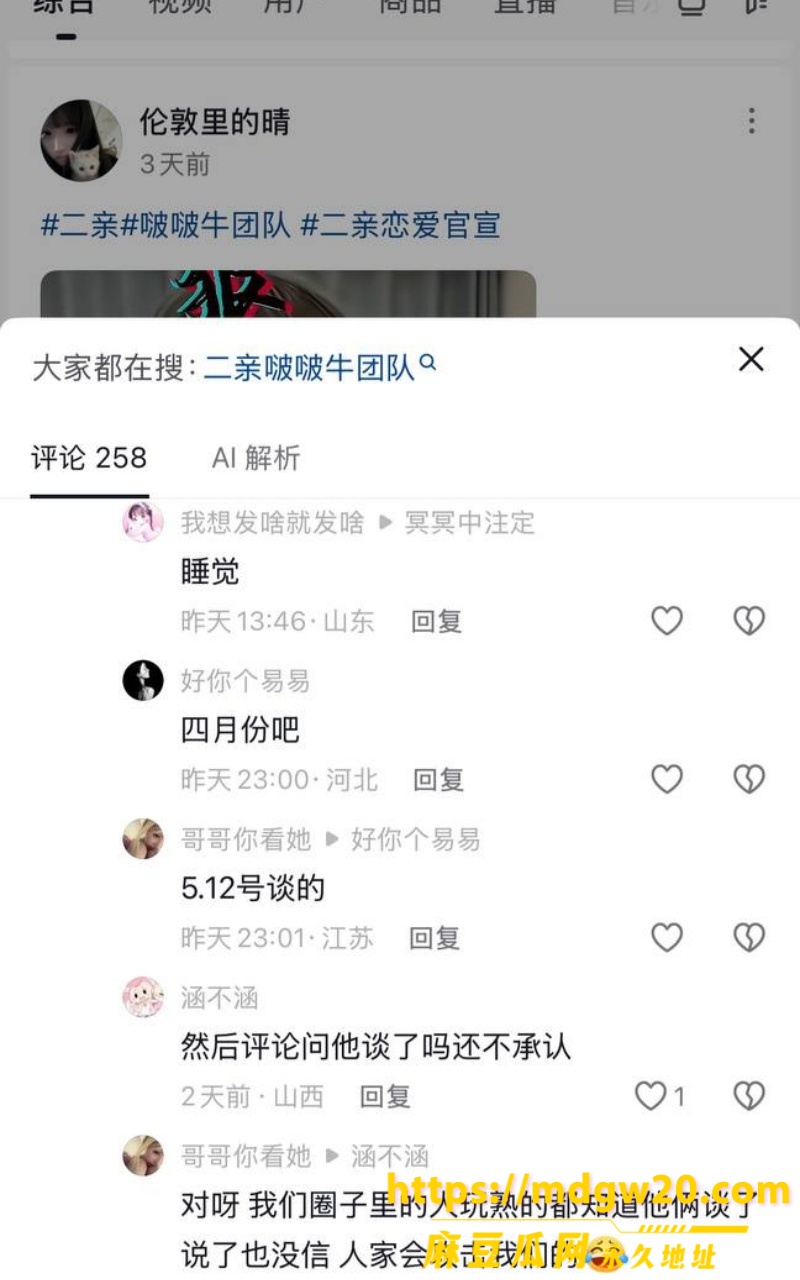Reply to the 四月份吧 comment
This screenshot has height=1280, width=800.
439,779
